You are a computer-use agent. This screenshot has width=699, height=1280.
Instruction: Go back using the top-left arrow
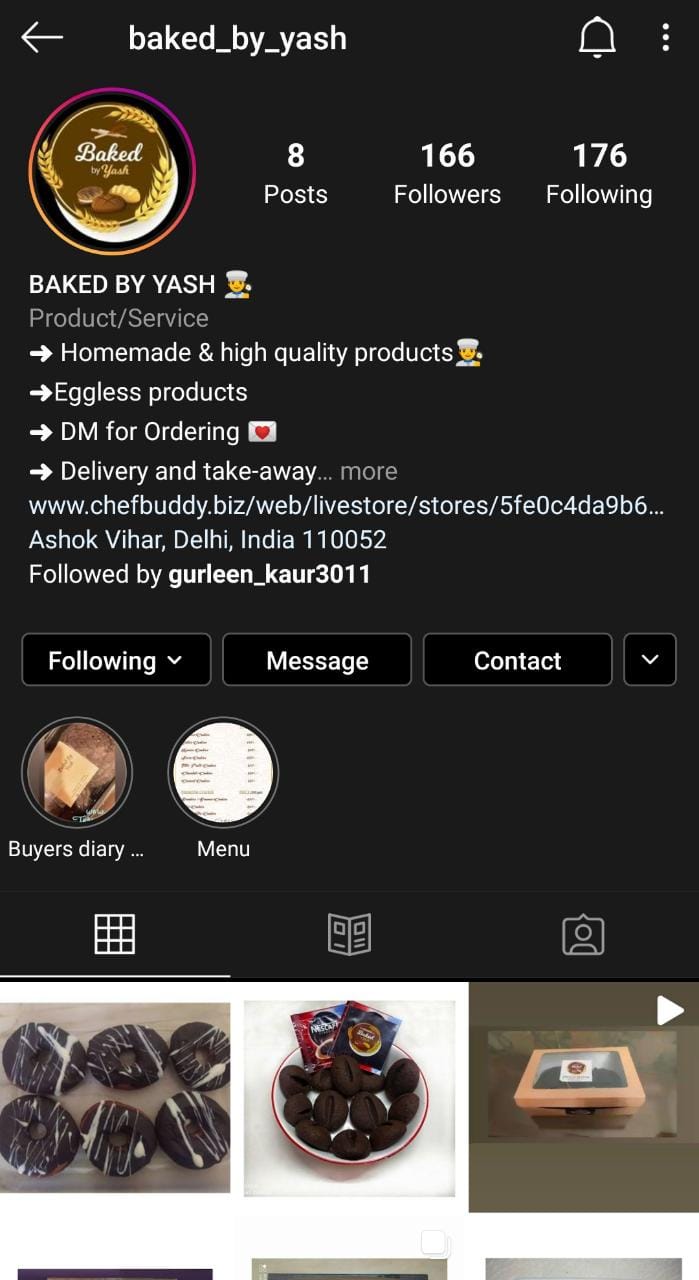pyautogui.click(x=42, y=38)
